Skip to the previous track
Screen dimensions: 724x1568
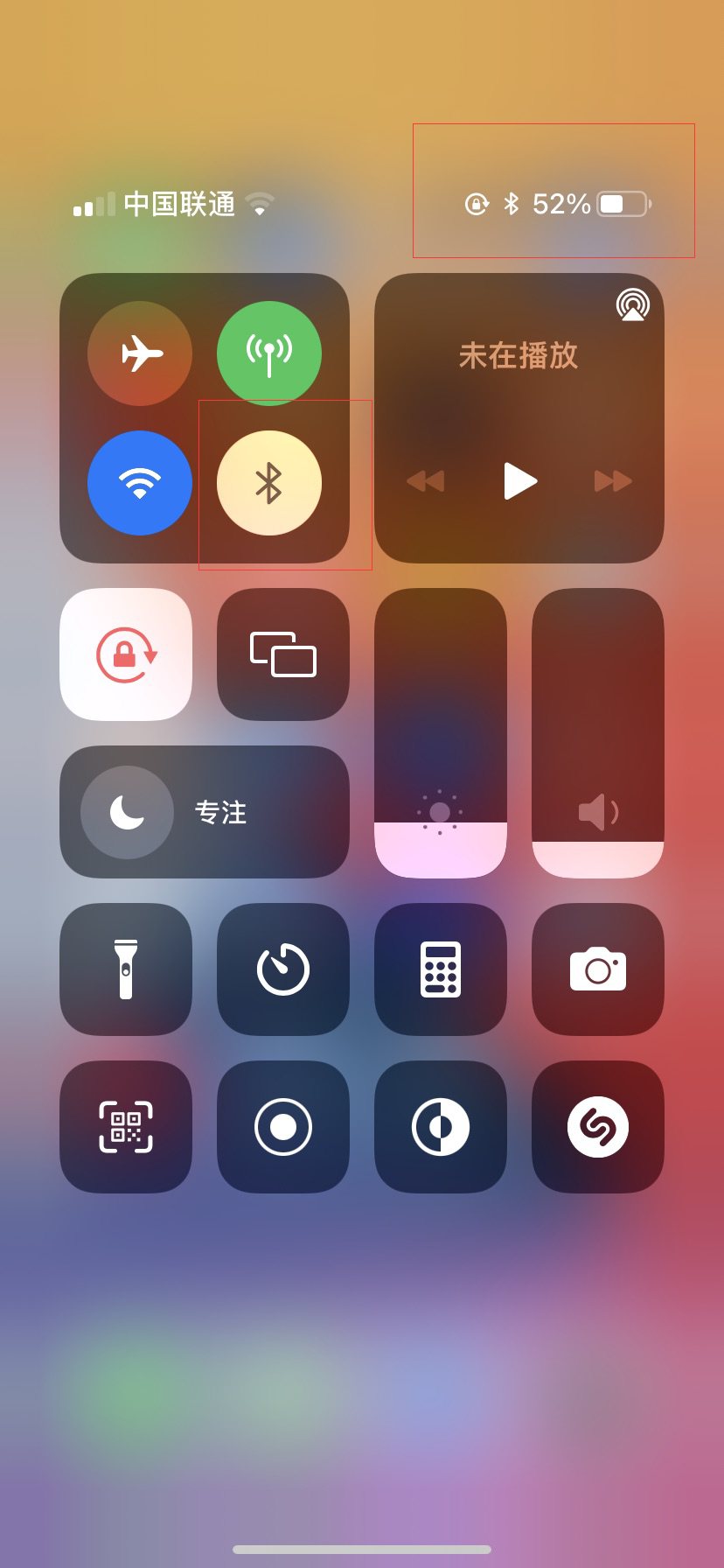pos(426,480)
